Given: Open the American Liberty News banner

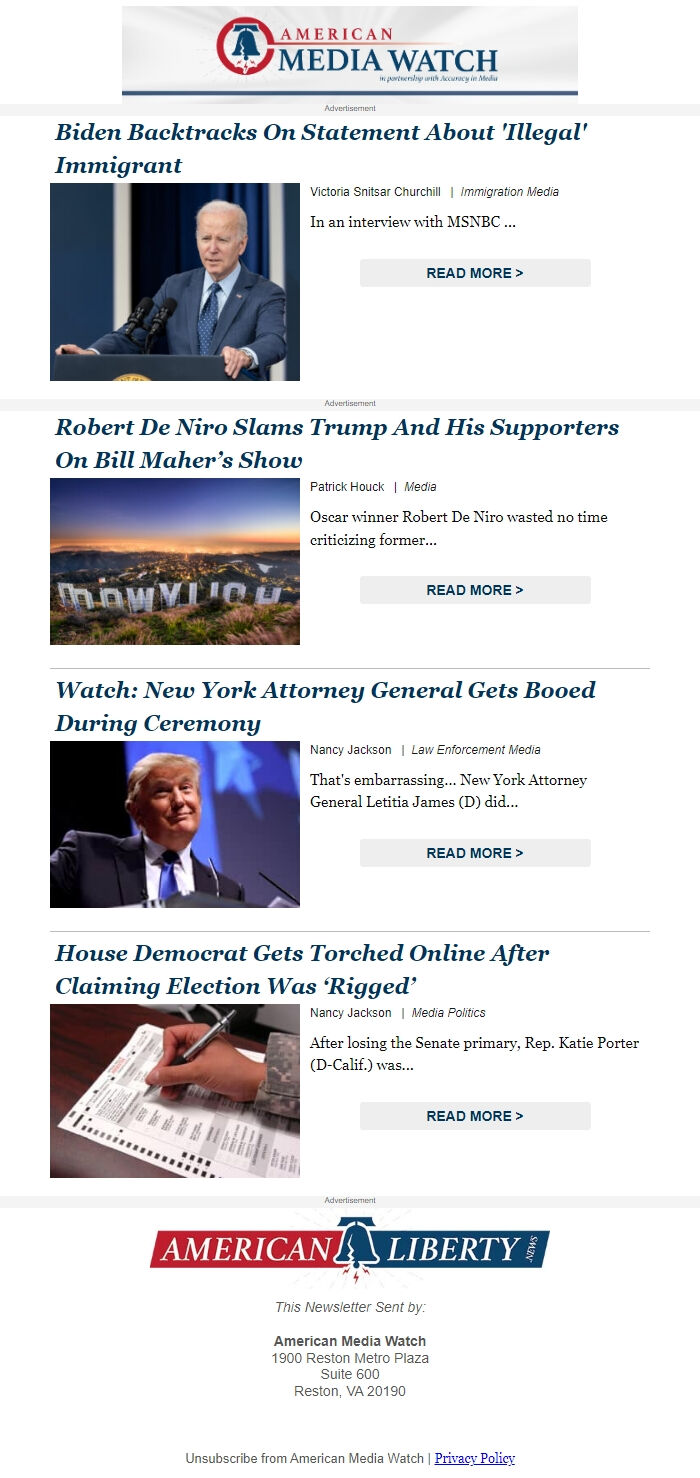Looking at the screenshot, I should [x=350, y=1250].
